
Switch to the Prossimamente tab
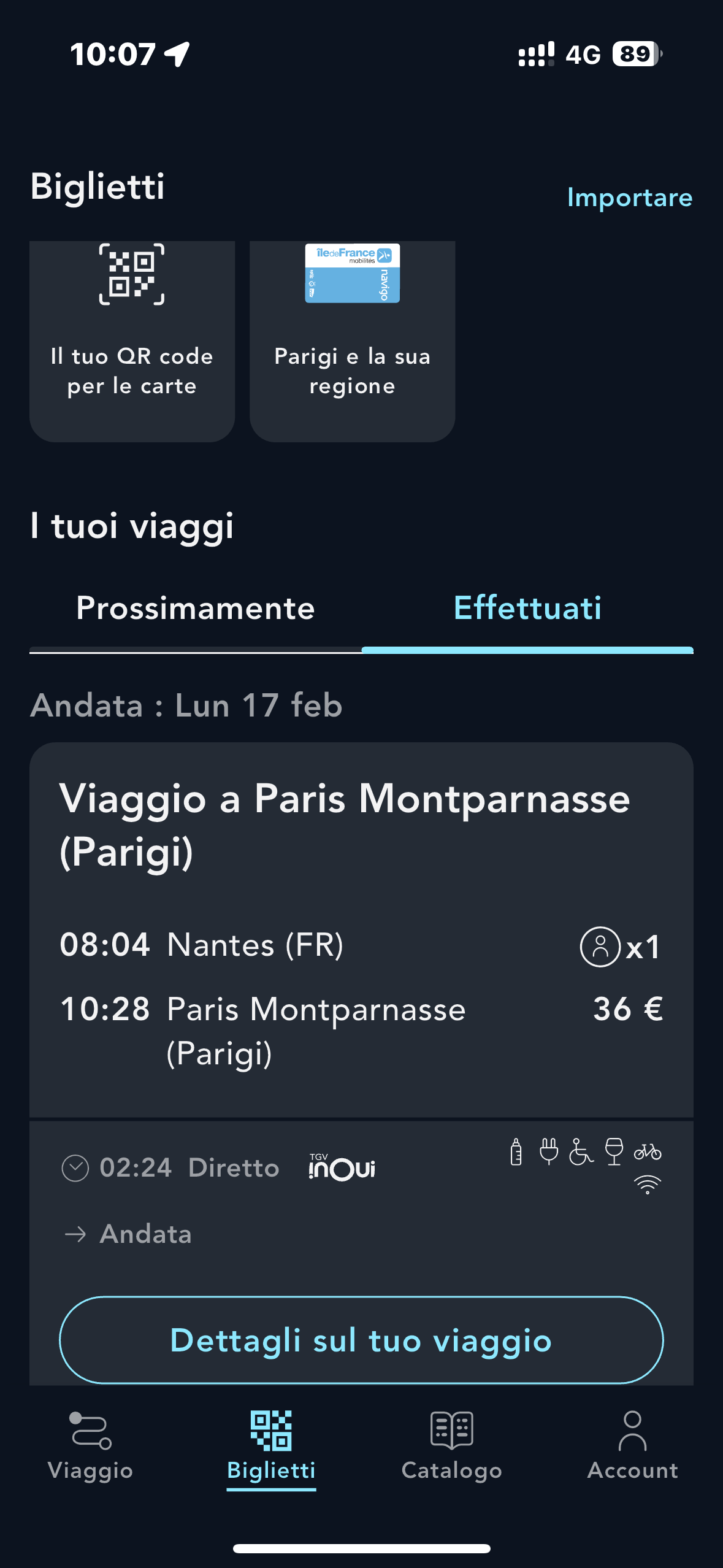coord(195,609)
